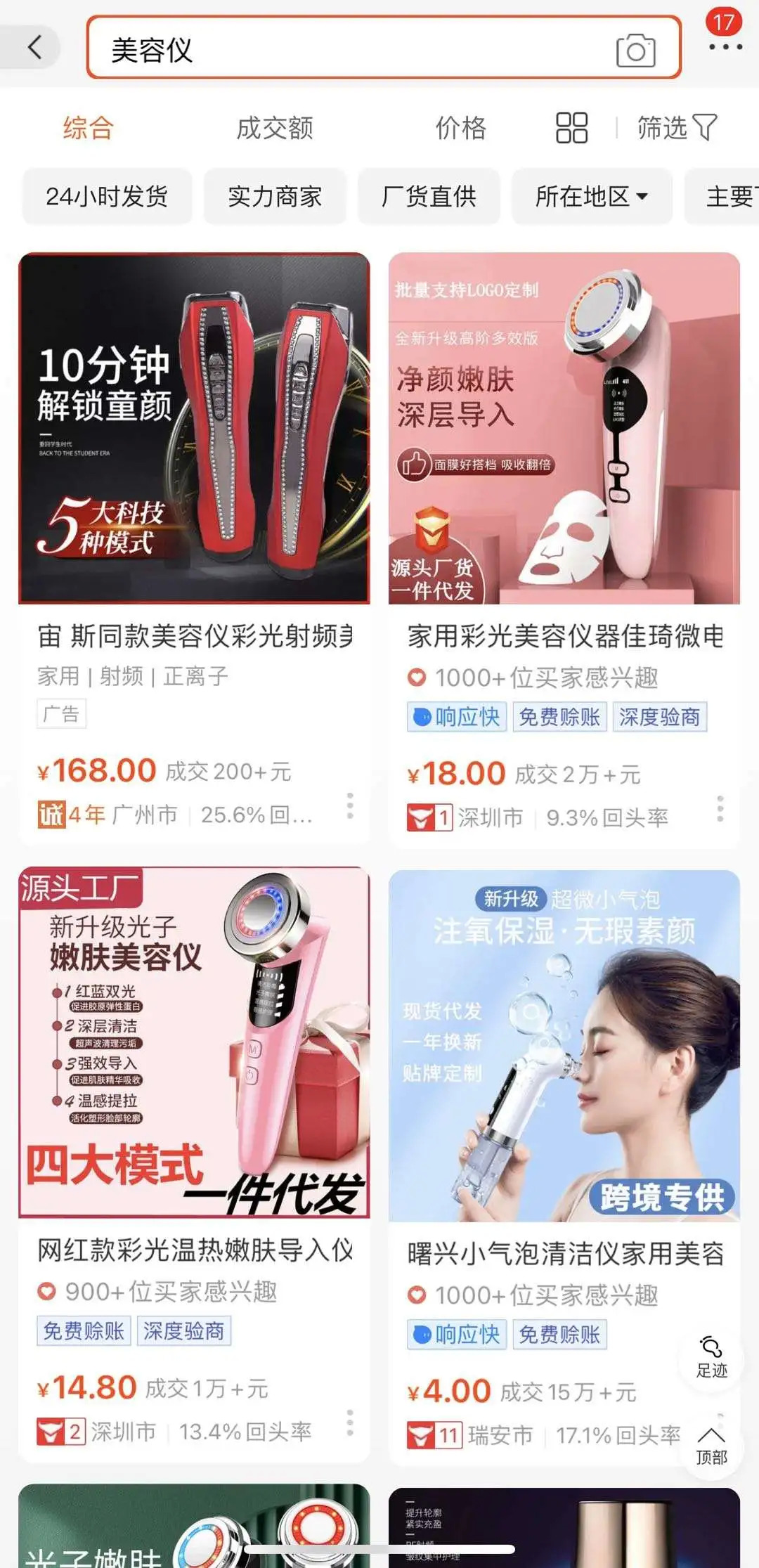Screen dimensions: 759x1568
Task: Switch the grid layout view
Action: pos(571,129)
